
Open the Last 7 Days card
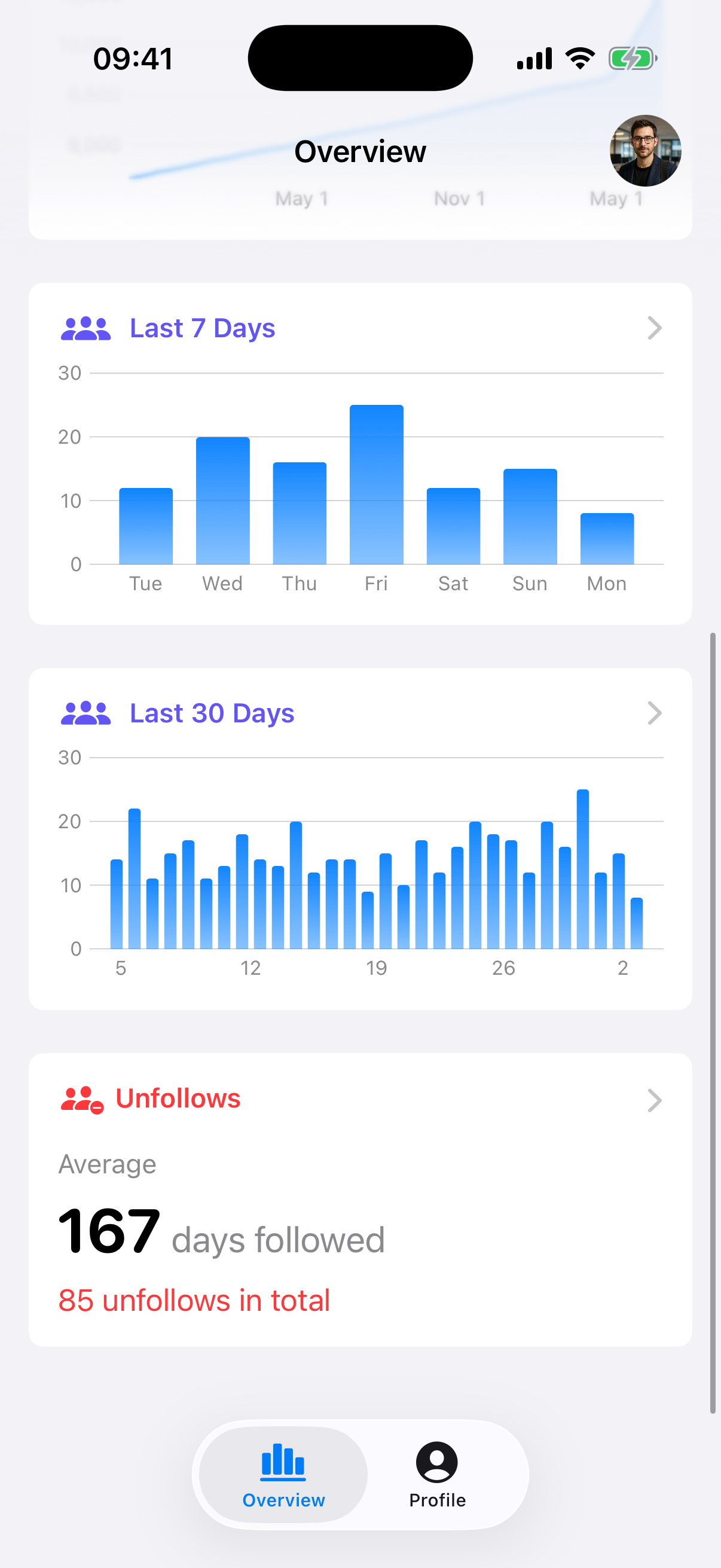tap(360, 453)
